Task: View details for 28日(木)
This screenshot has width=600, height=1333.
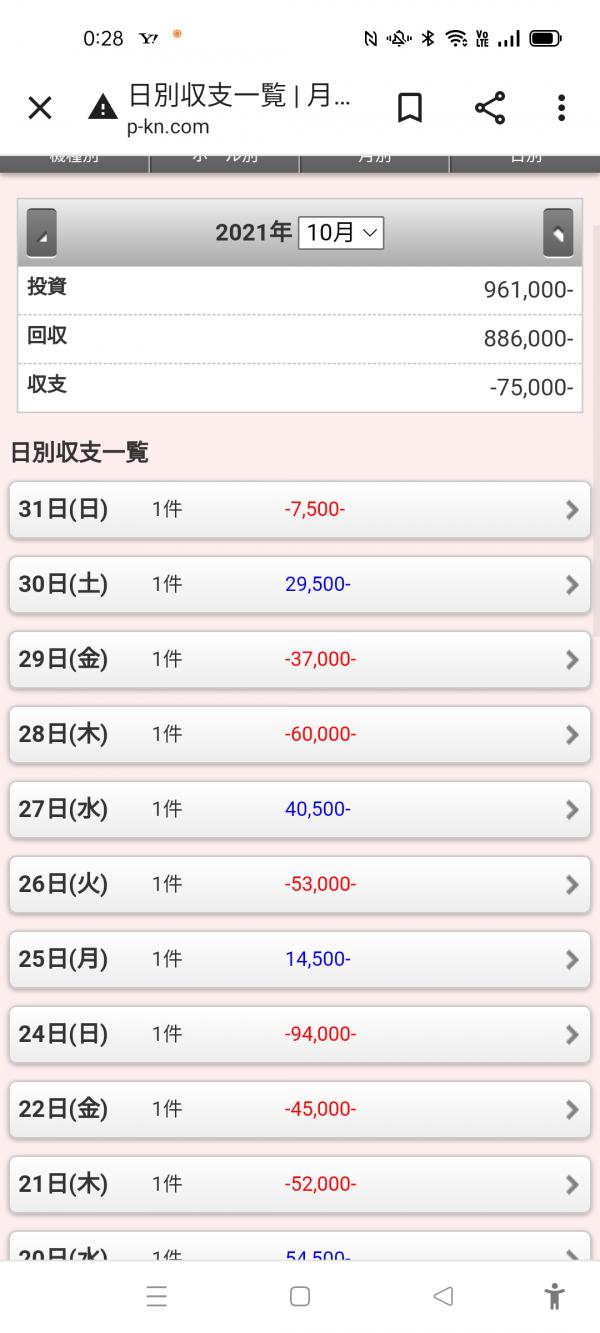Action: click(300, 735)
